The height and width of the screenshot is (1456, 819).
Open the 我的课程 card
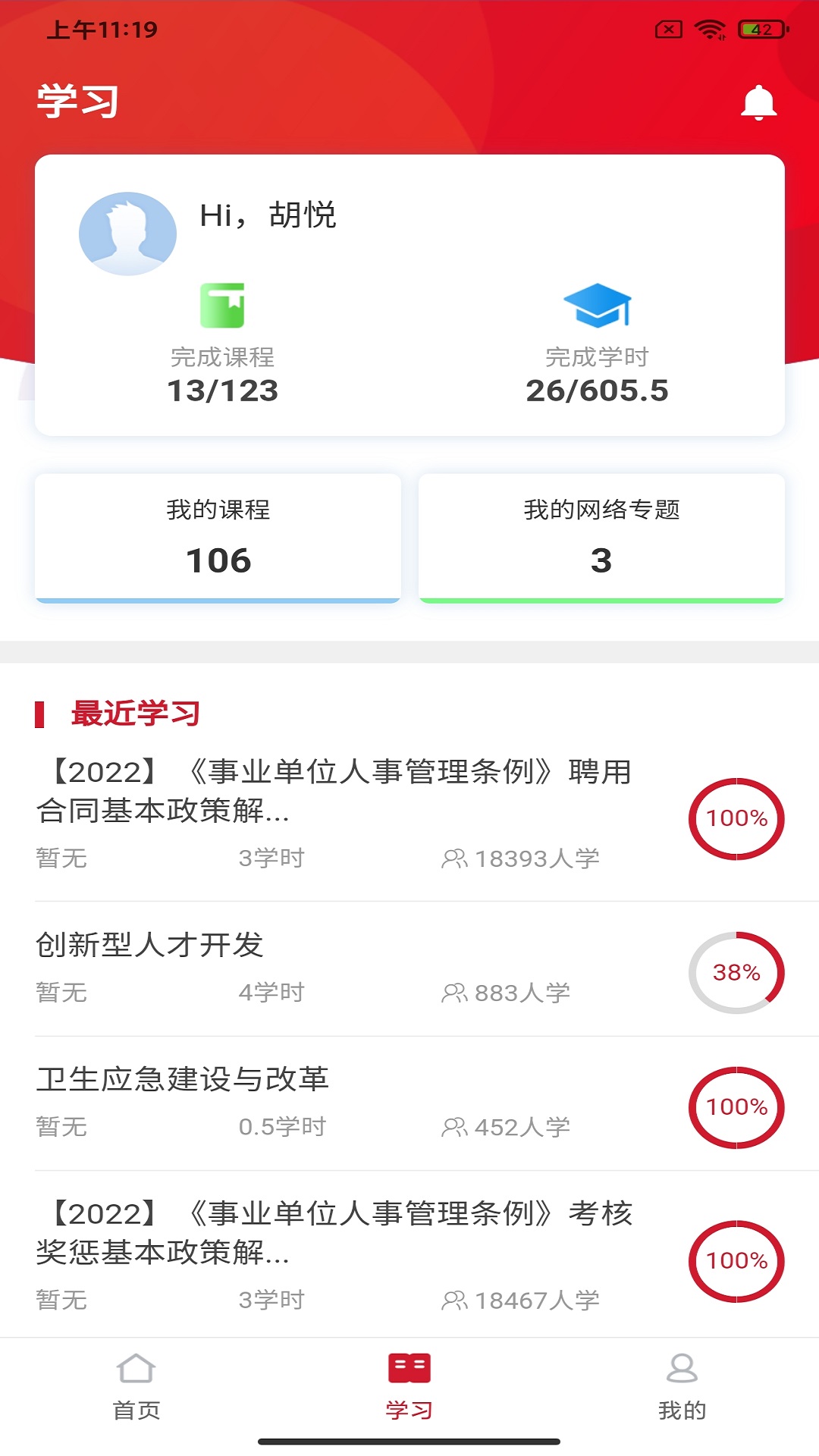click(218, 537)
